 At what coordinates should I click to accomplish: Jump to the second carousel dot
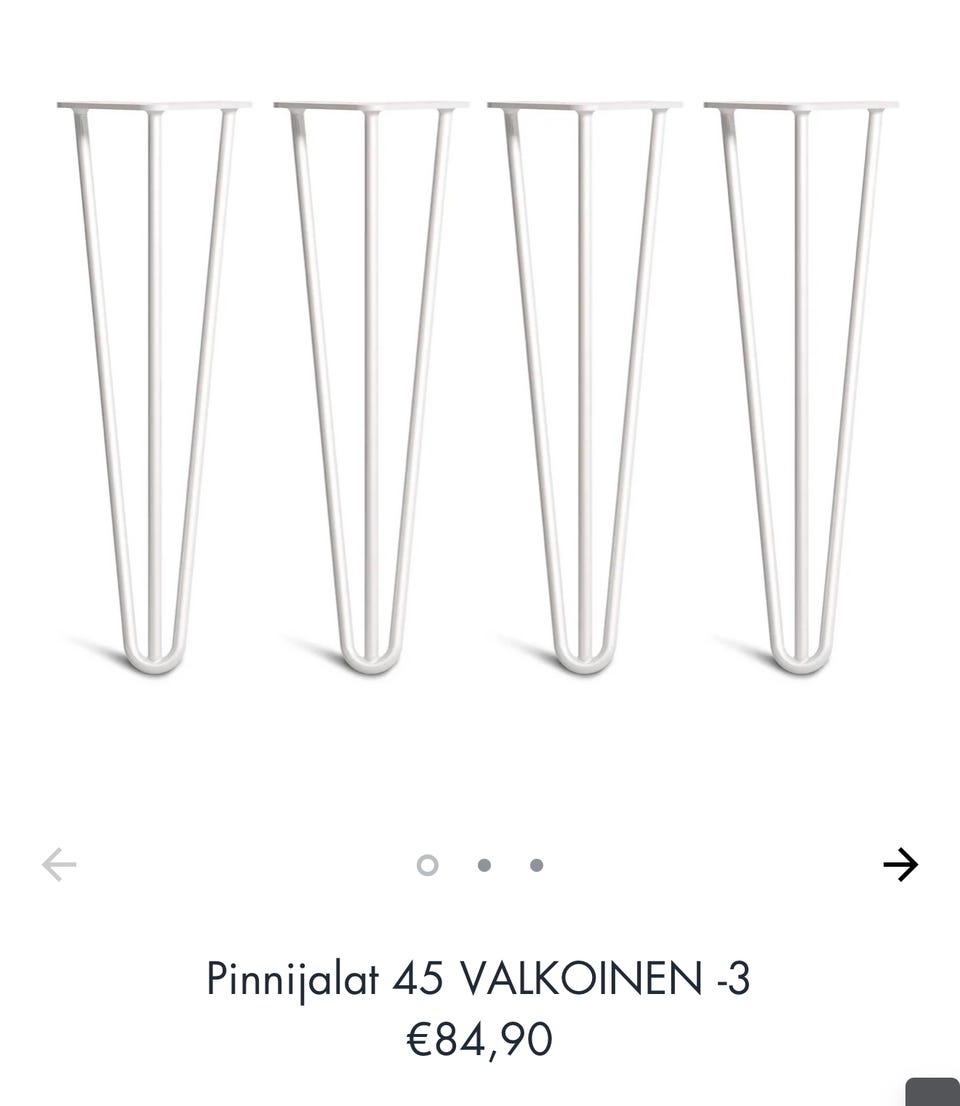click(484, 865)
